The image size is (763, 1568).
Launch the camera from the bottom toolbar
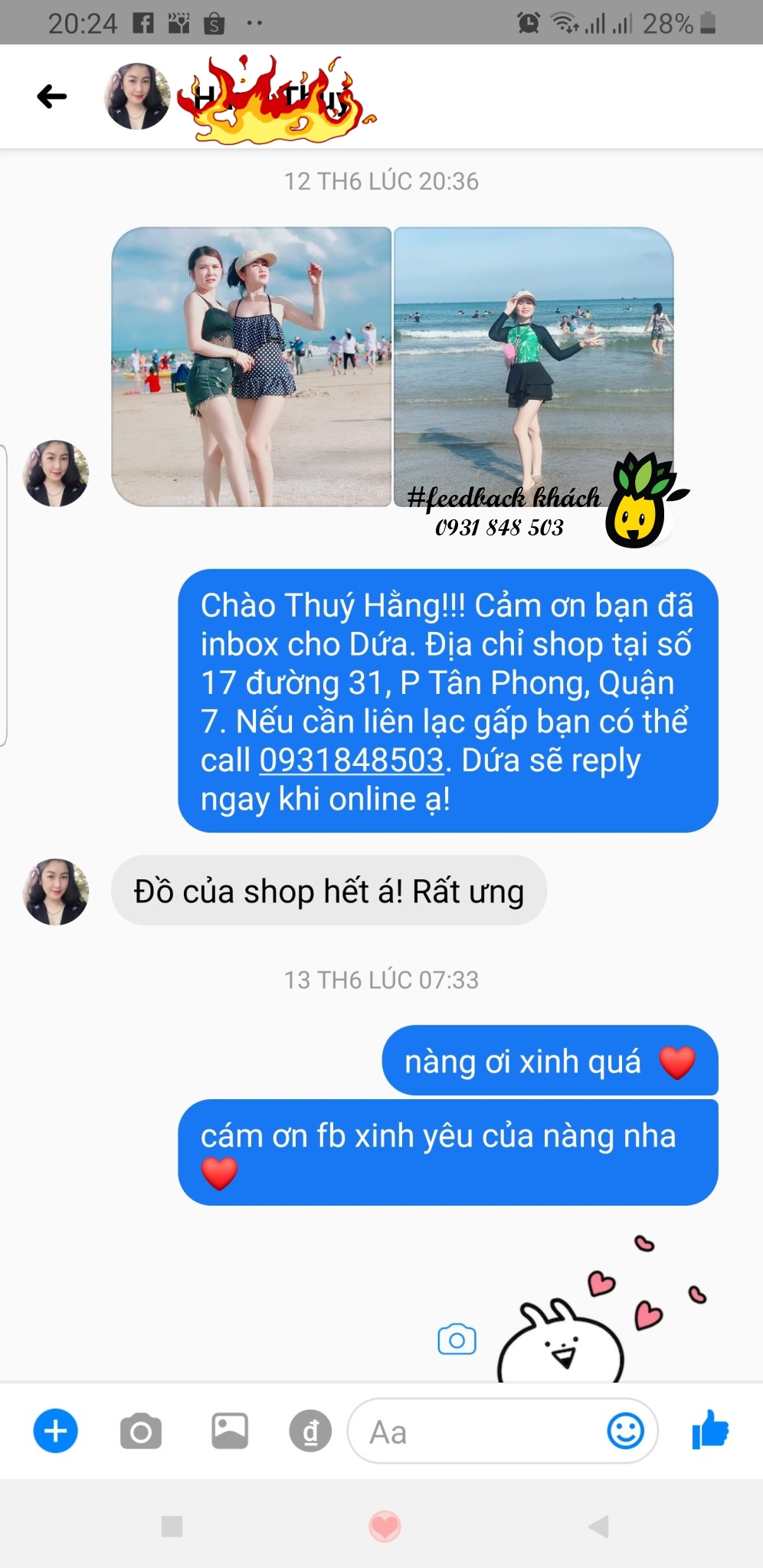point(141,1431)
